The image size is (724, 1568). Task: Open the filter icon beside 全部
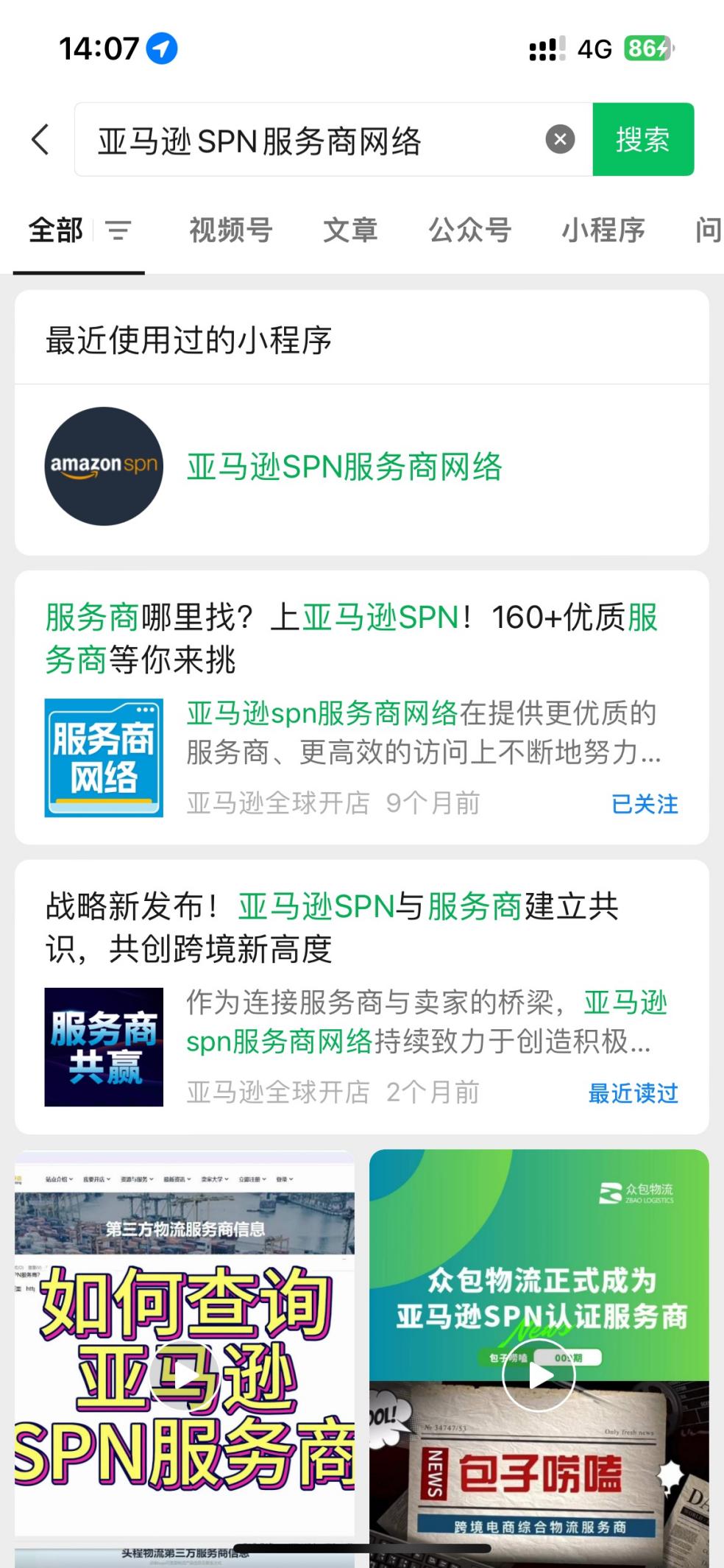(118, 231)
